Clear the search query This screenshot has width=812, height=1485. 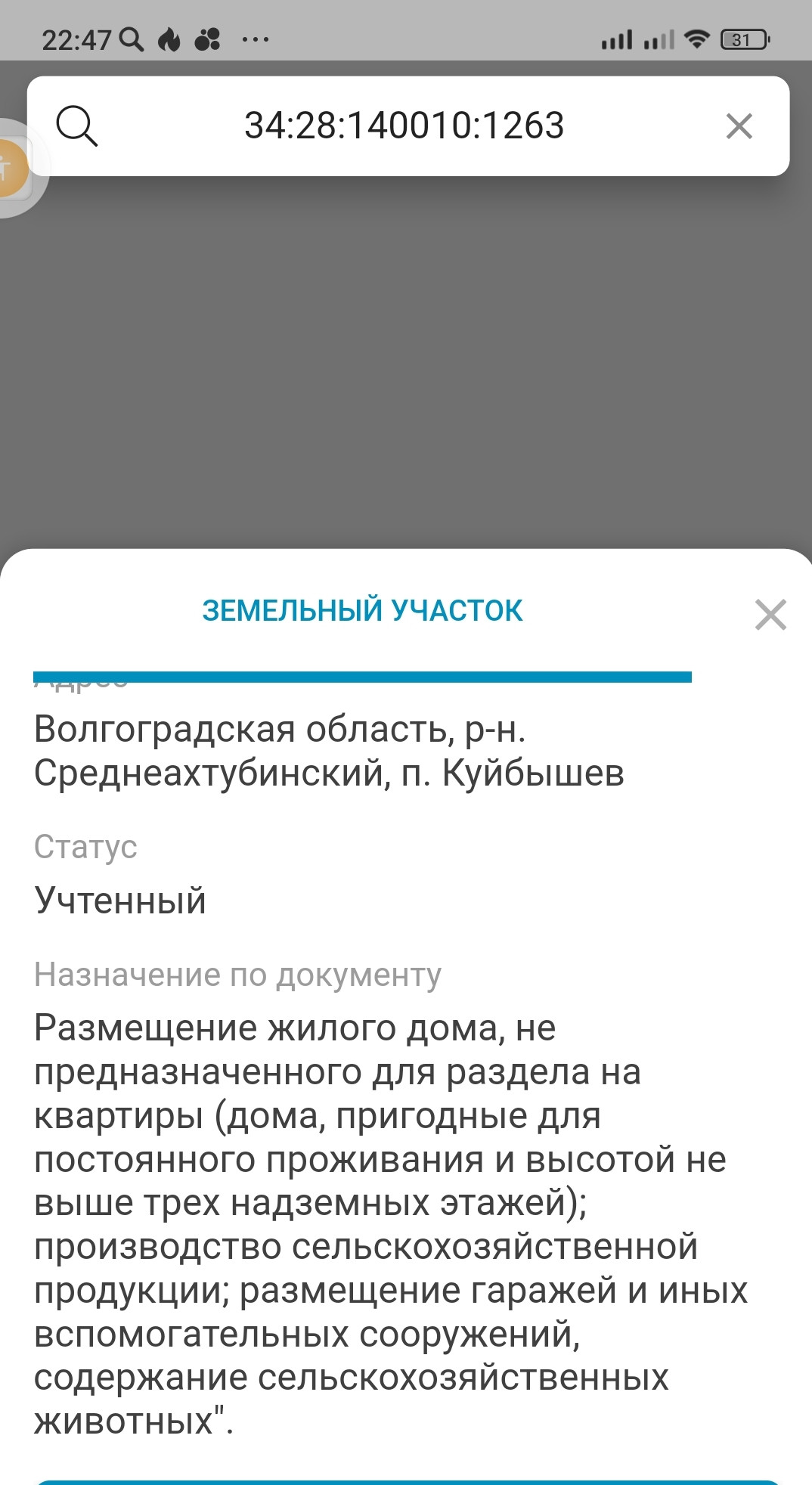[739, 126]
